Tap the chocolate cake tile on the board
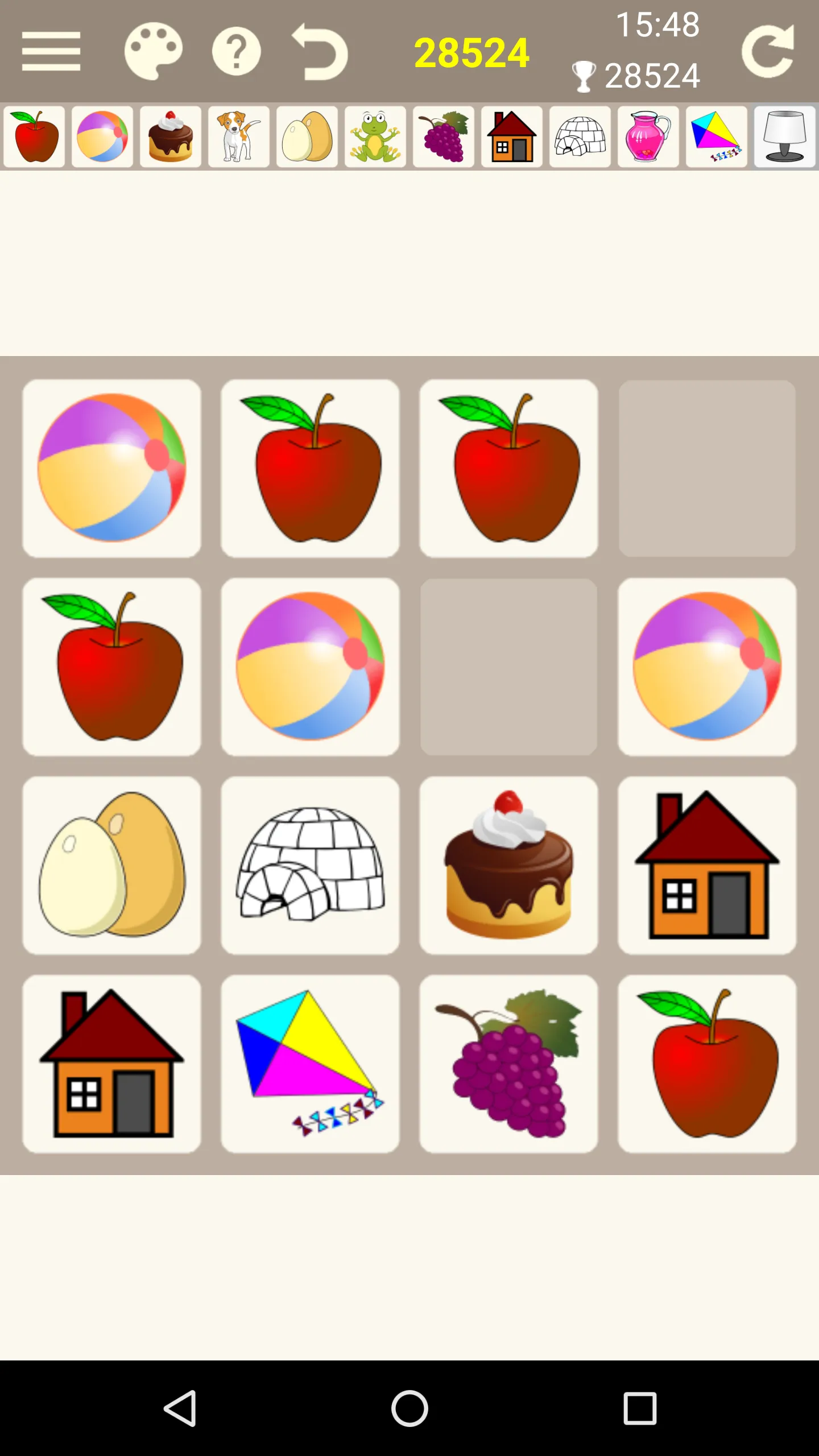Image resolution: width=819 pixels, height=1456 pixels. click(x=509, y=867)
